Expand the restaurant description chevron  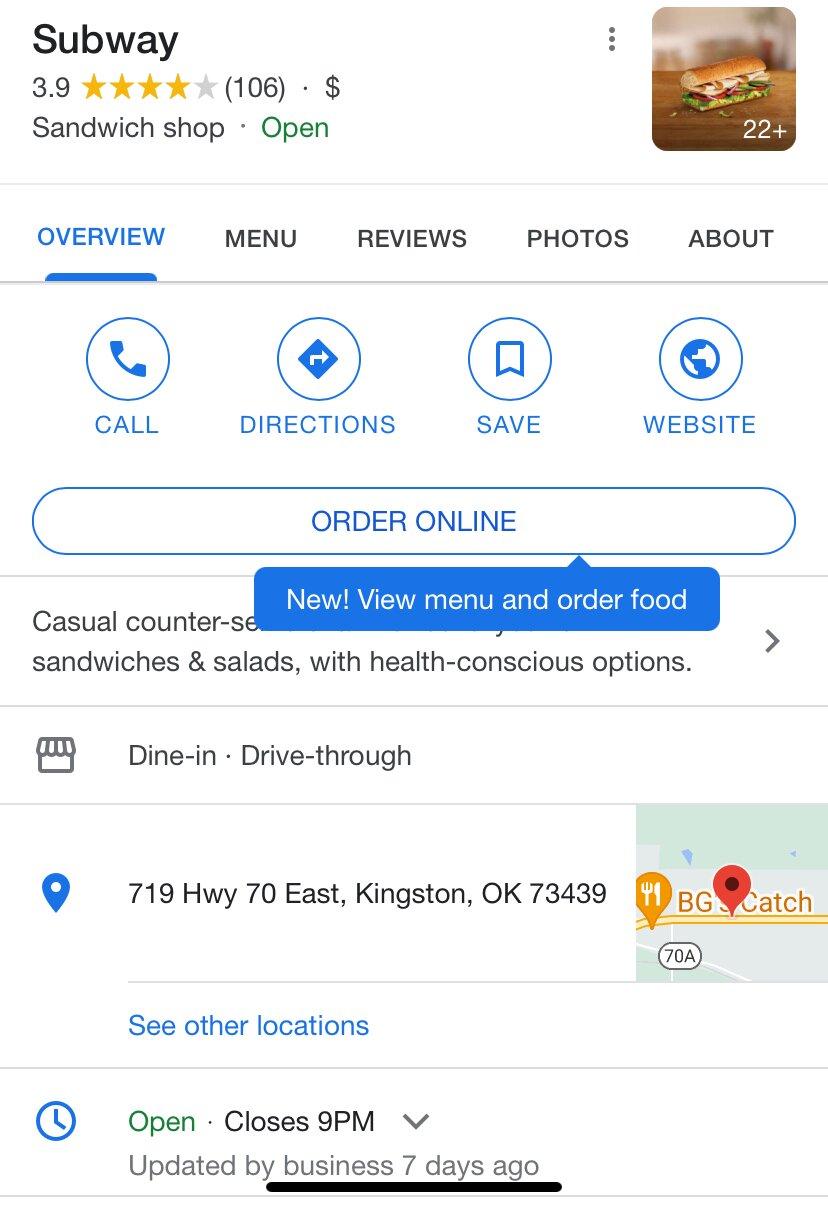click(772, 641)
